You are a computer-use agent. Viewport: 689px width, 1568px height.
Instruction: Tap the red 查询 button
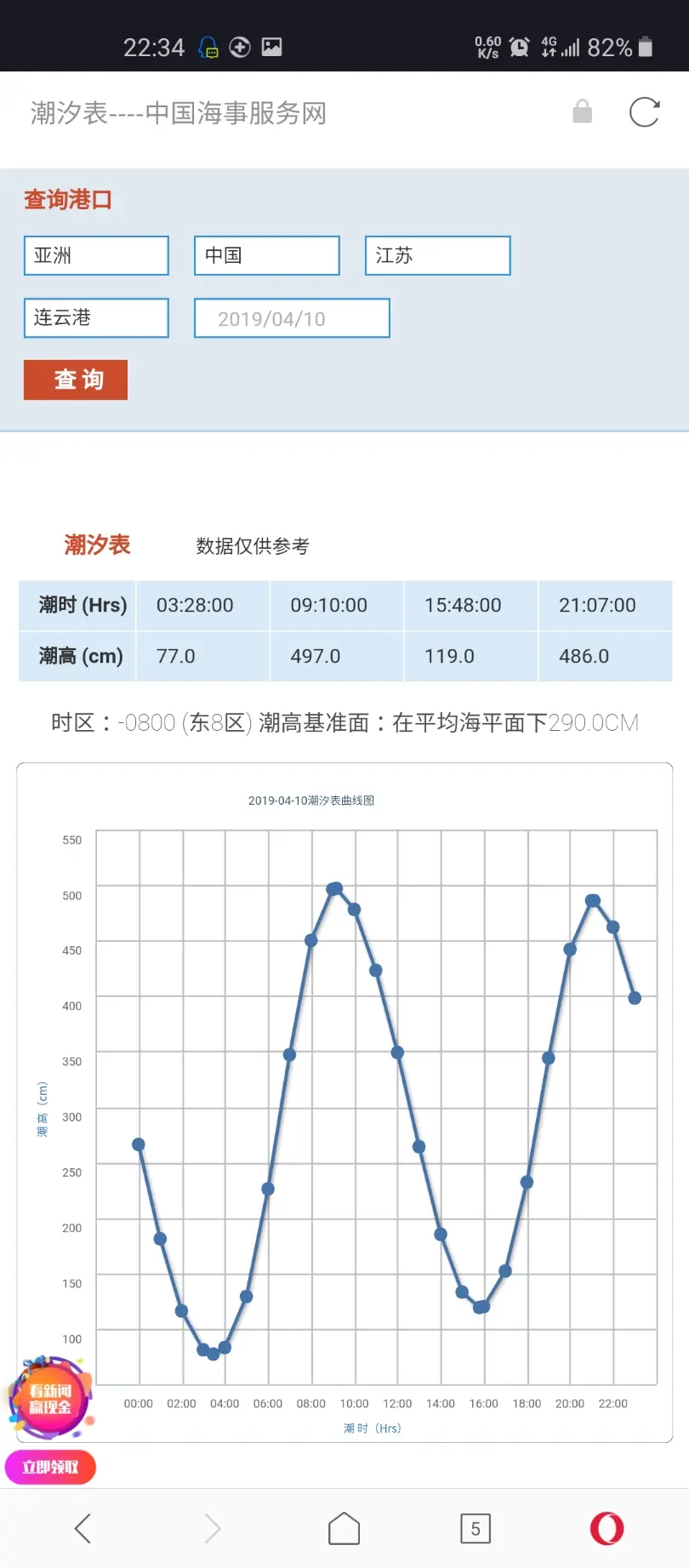[76, 379]
